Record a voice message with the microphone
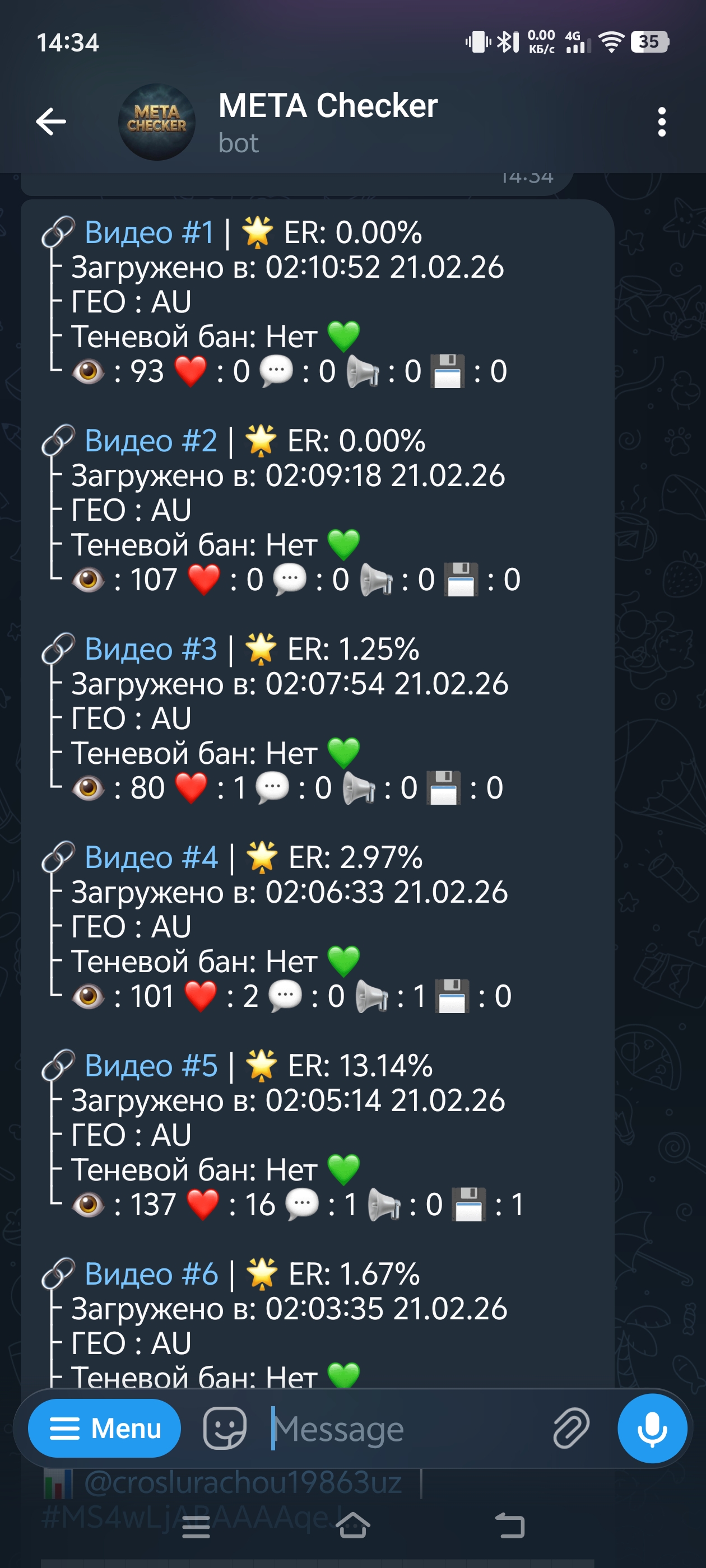This screenshot has height=1568, width=706. pos(652,1428)
